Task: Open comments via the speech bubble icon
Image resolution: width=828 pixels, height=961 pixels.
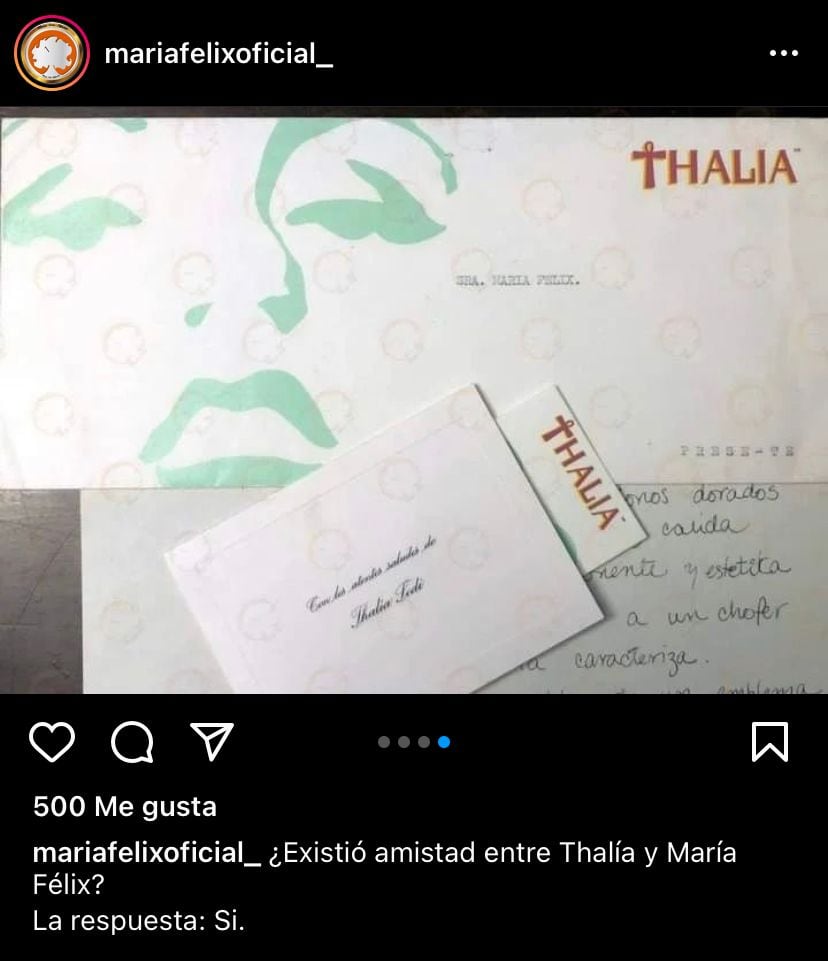Action: pos(131,740)
